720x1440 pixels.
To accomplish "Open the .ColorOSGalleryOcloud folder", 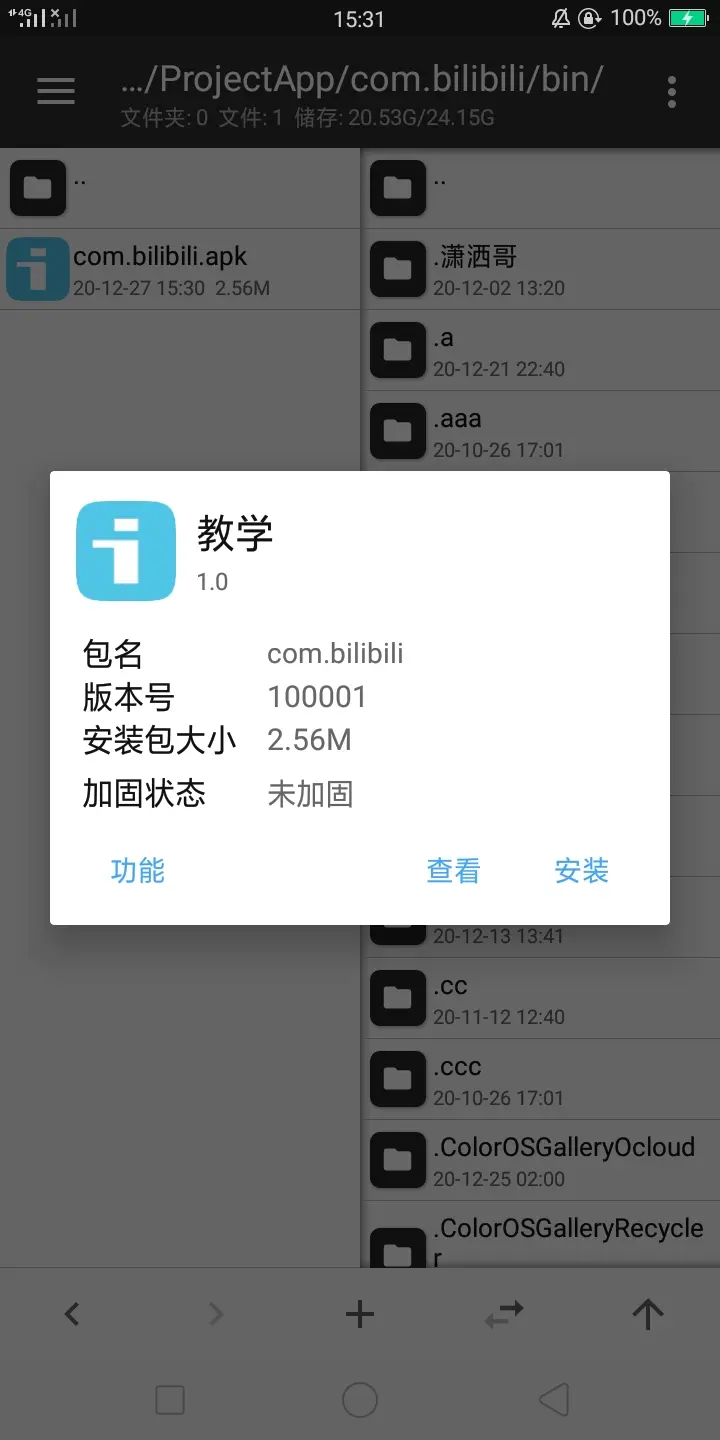I will tap(540, 1160).
